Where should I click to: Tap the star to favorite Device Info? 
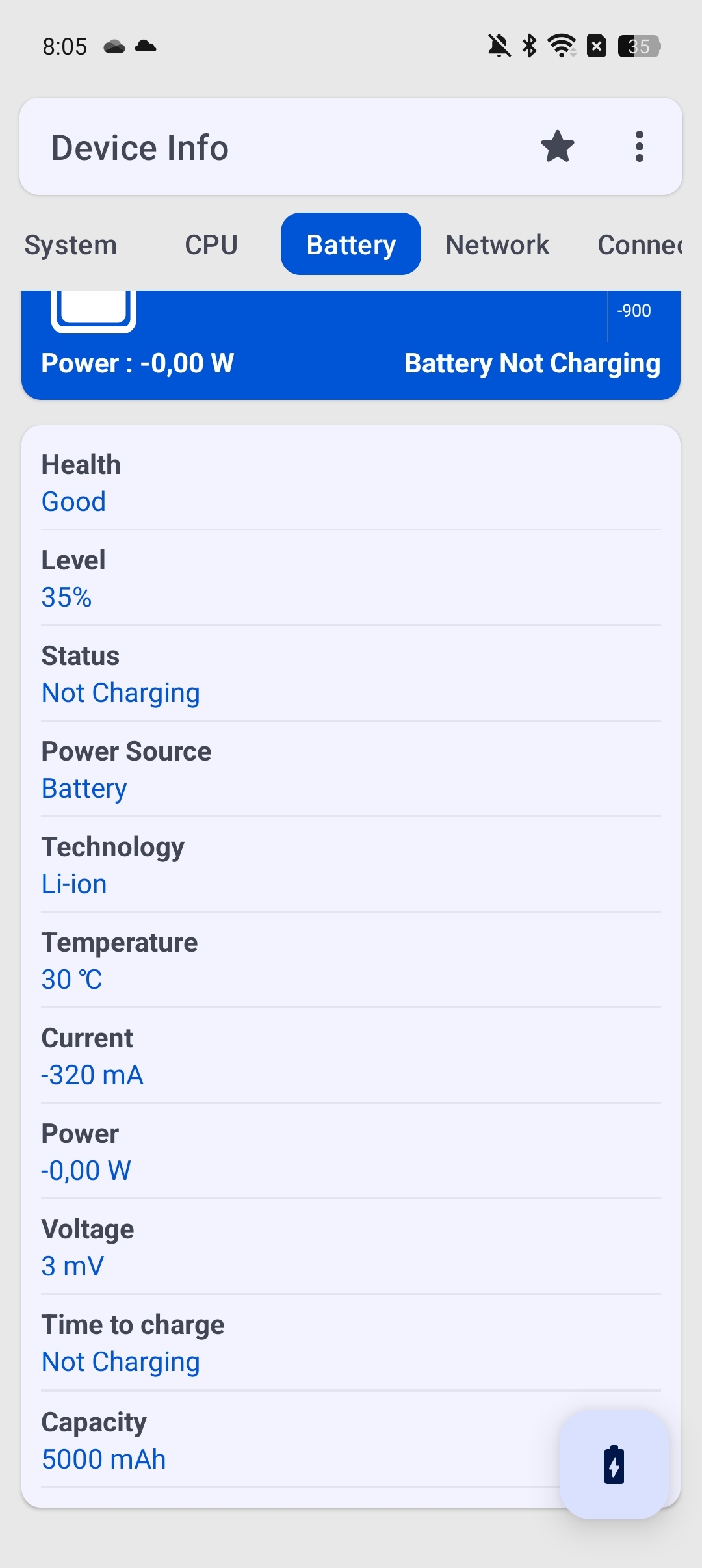click(558, 146)
